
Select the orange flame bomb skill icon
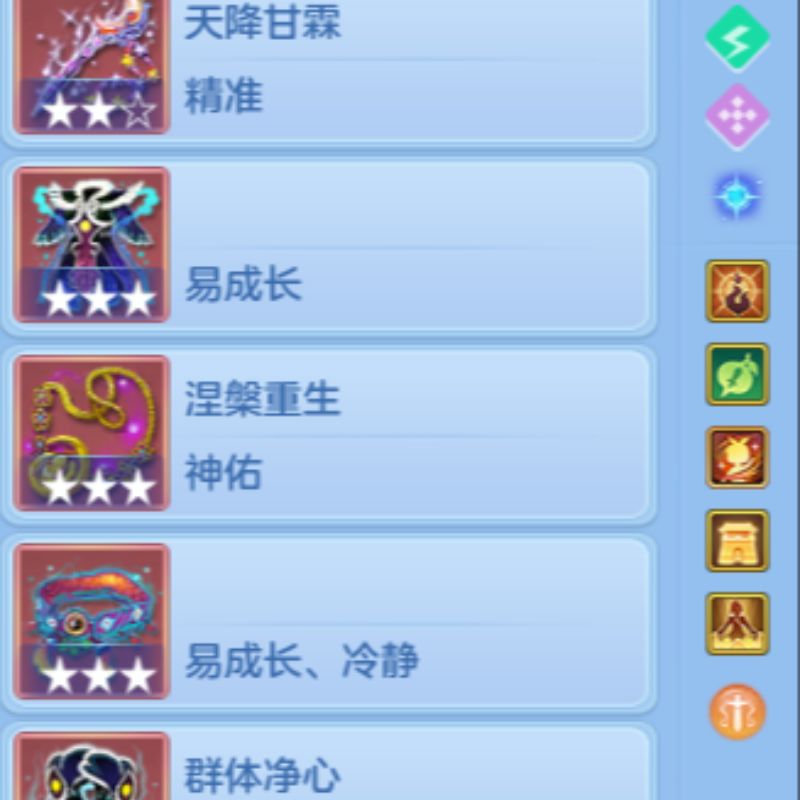tap(737, 291)
